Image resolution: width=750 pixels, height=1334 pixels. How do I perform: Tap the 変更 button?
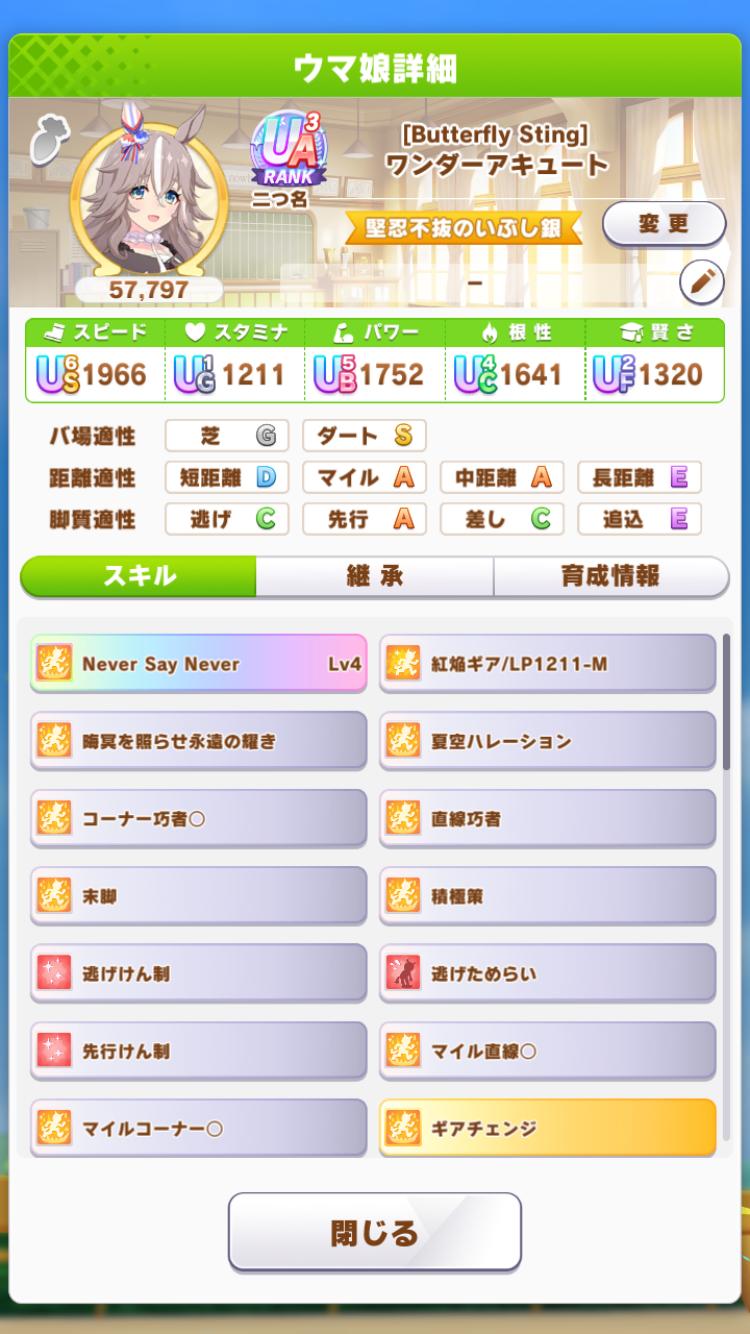click(664, 224)
